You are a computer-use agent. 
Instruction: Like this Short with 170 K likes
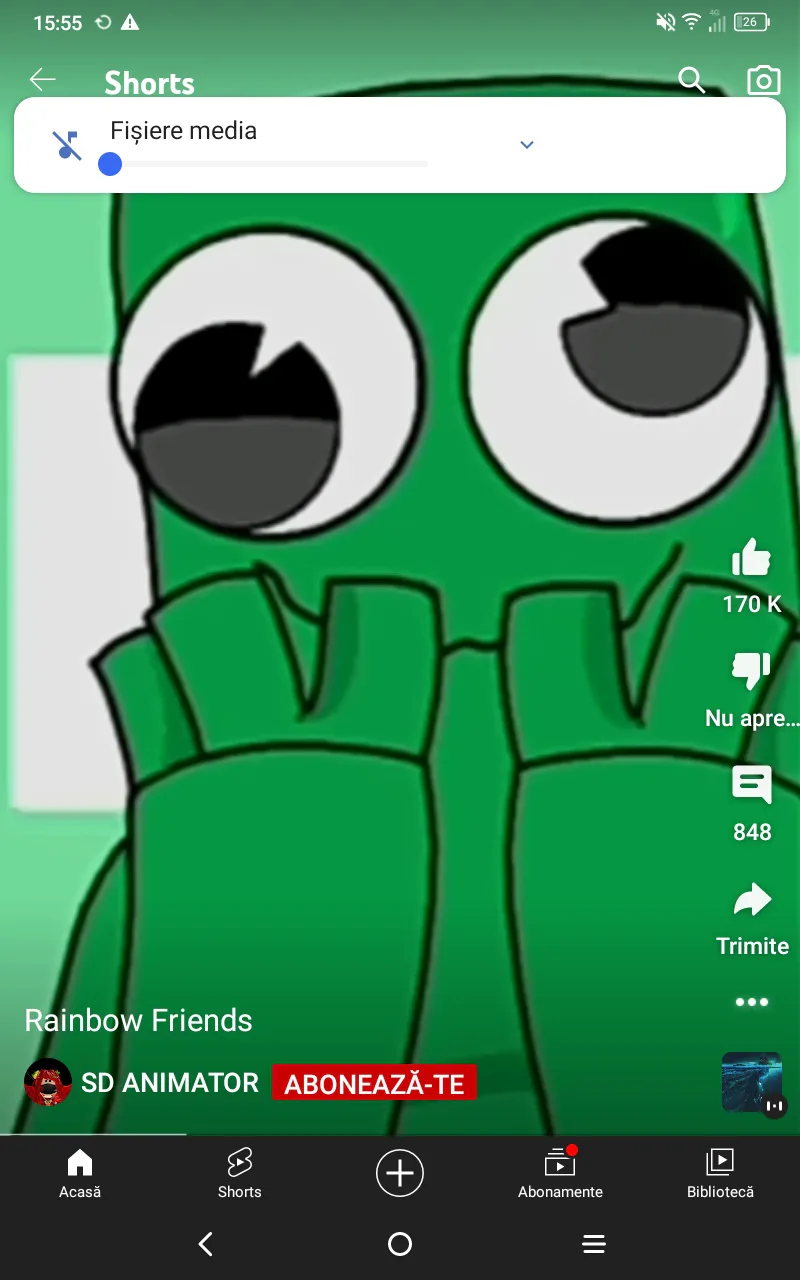point(752,559)
